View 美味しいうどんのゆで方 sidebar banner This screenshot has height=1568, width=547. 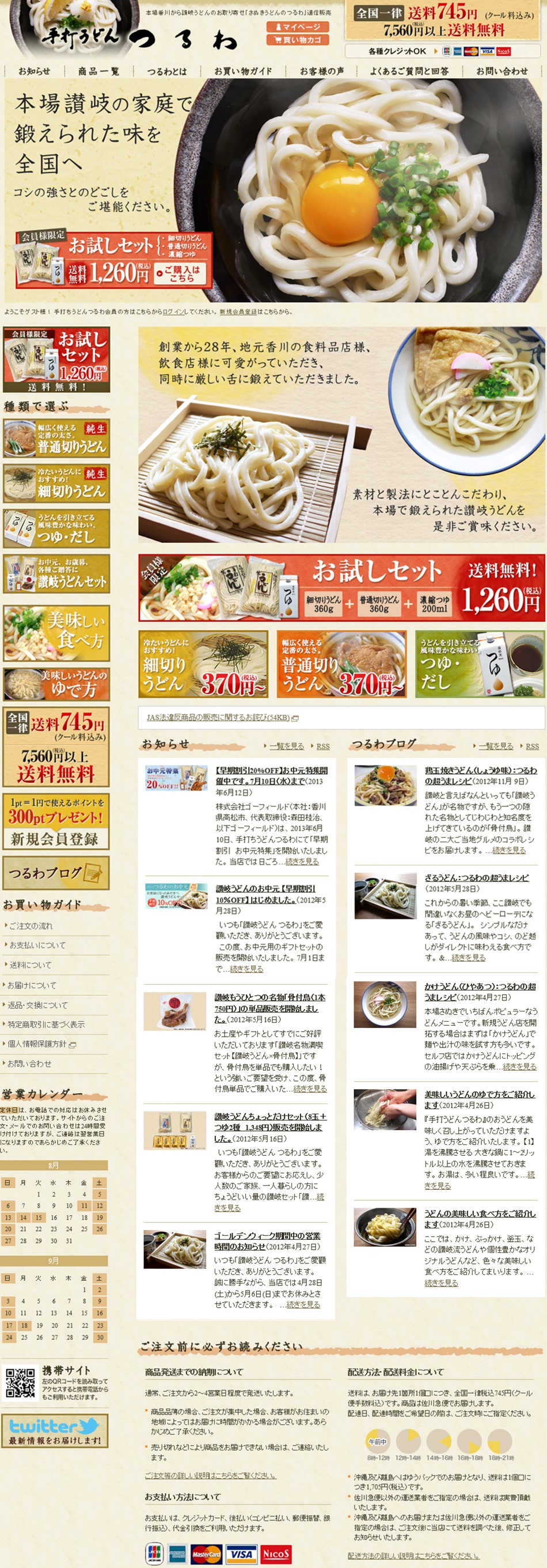56,684
